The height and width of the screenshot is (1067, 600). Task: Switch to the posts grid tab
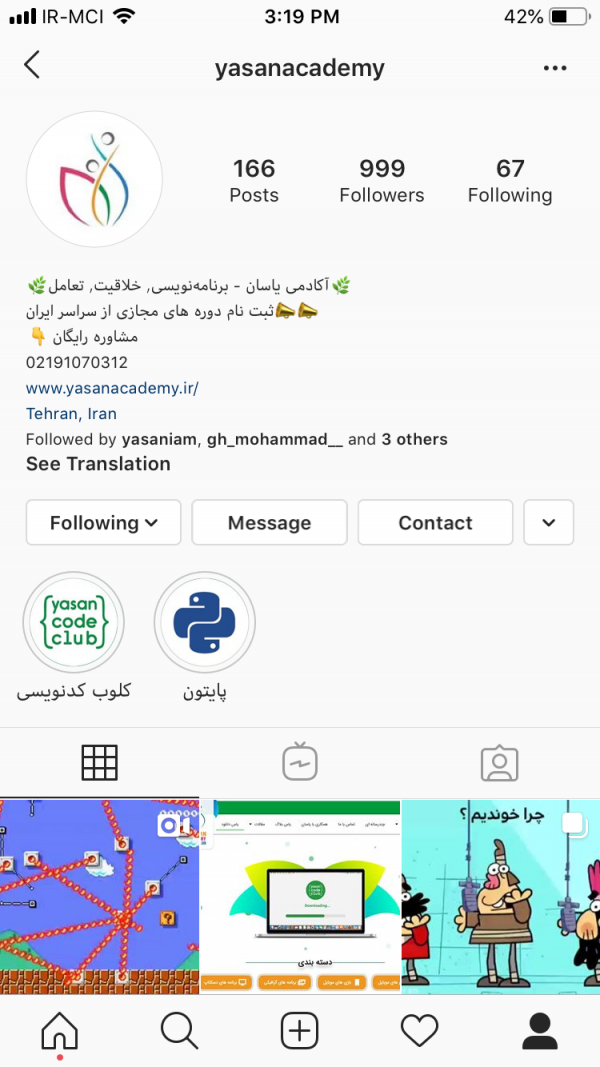(100, 763)
